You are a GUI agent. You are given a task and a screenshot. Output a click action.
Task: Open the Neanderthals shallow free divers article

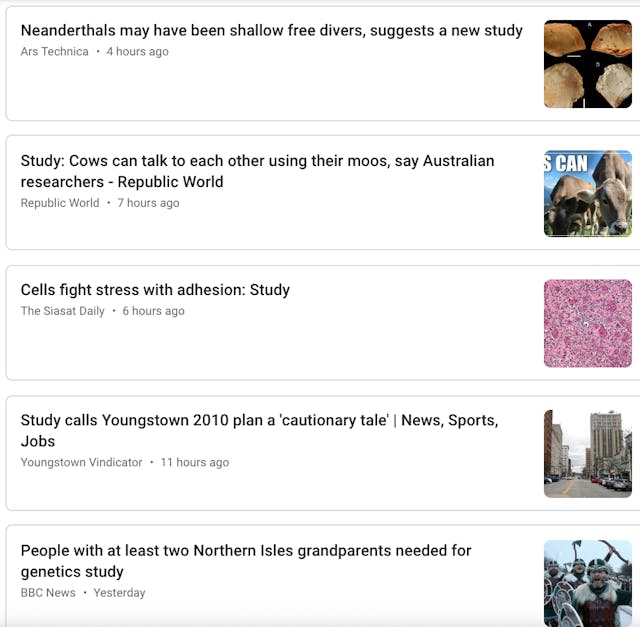[271, 31]
